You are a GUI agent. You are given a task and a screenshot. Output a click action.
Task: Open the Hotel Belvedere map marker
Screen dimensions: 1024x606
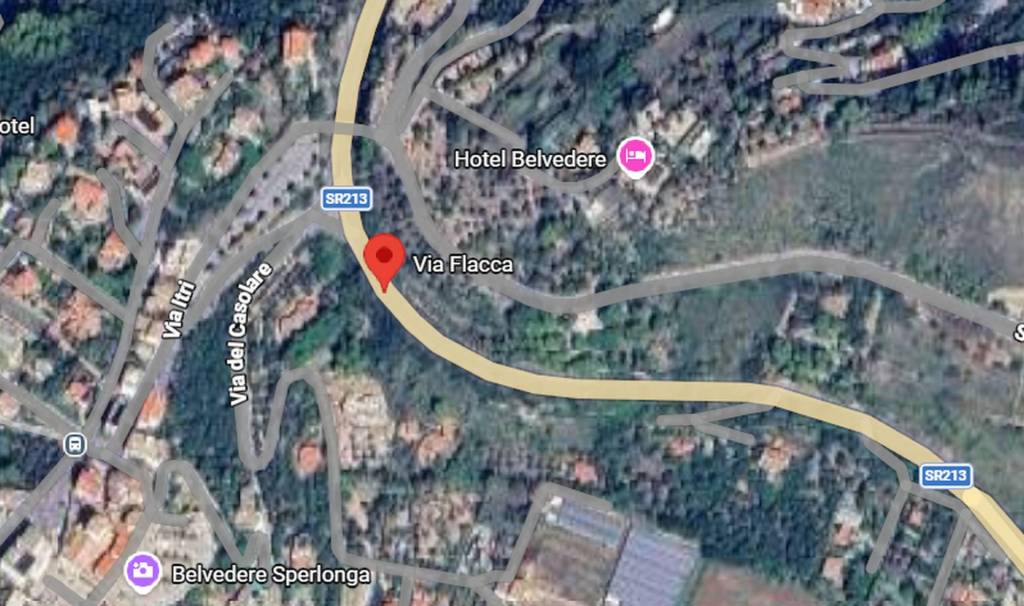click(x=634, y=157)
